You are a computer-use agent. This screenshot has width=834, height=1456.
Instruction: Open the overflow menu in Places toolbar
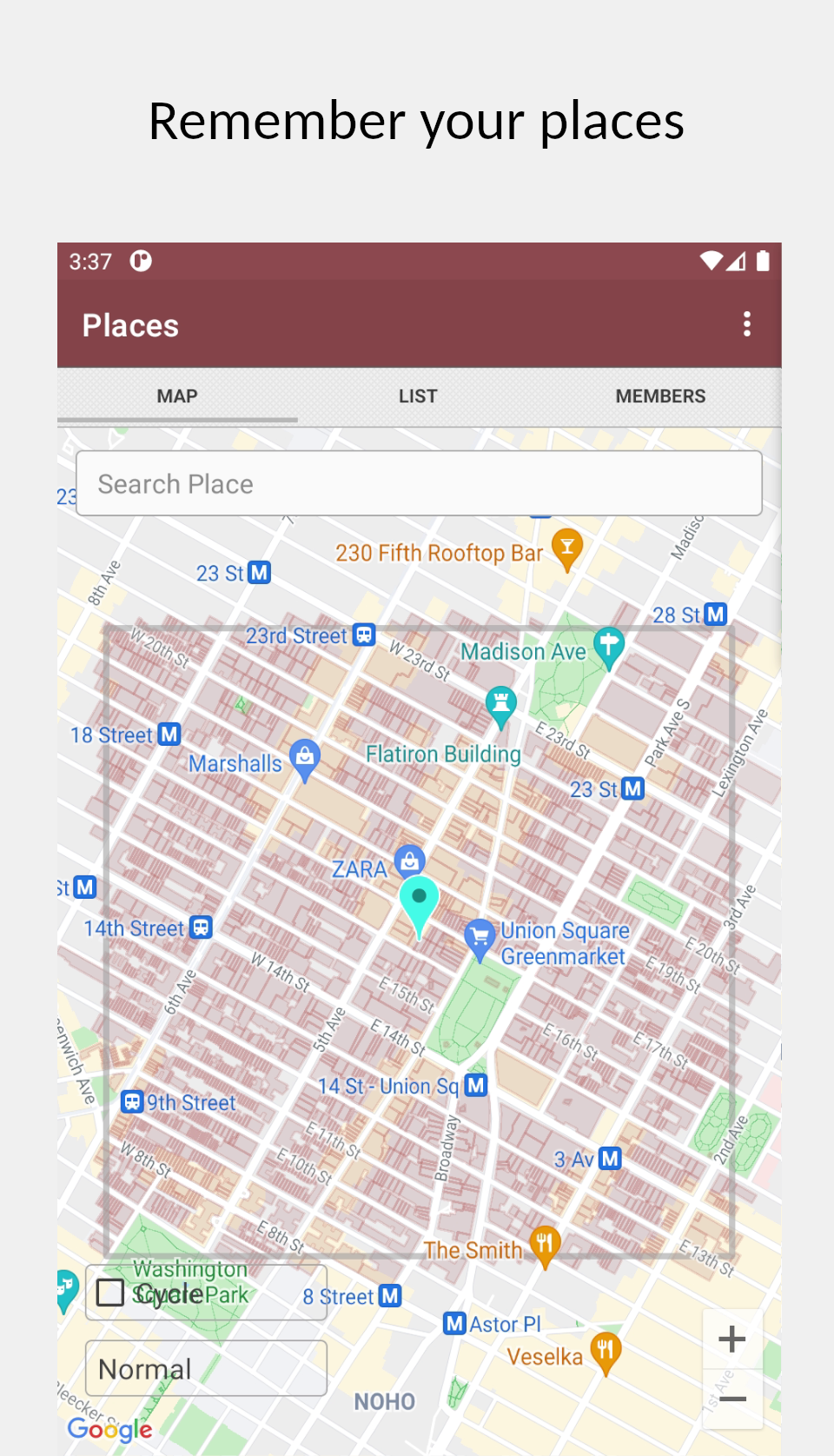(x=747, y=324)
